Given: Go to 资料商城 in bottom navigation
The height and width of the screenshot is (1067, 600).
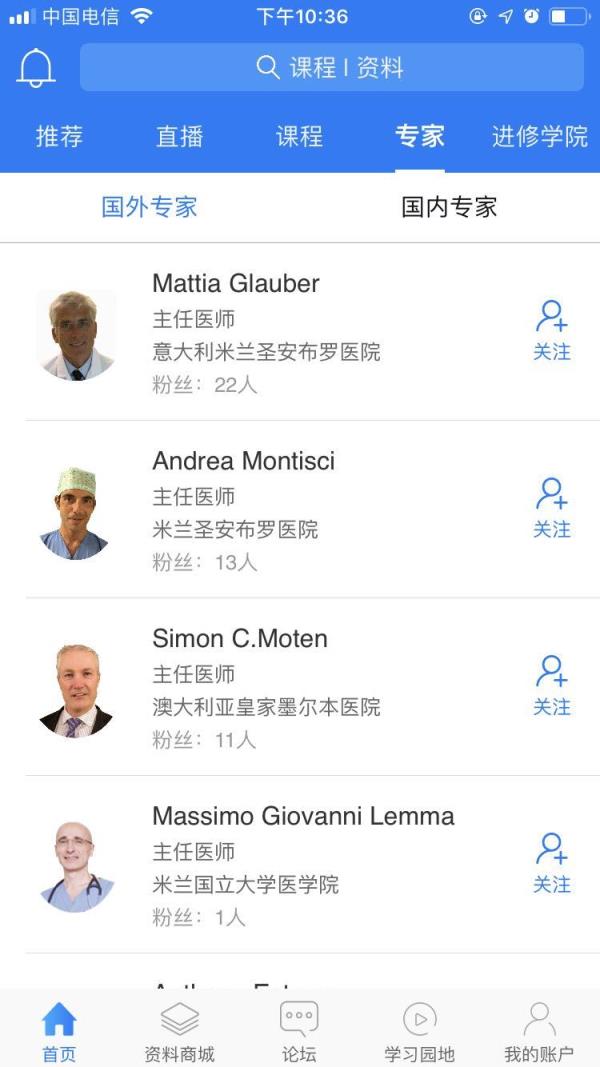Looking at the screenshot, I should click(179, 1031).
